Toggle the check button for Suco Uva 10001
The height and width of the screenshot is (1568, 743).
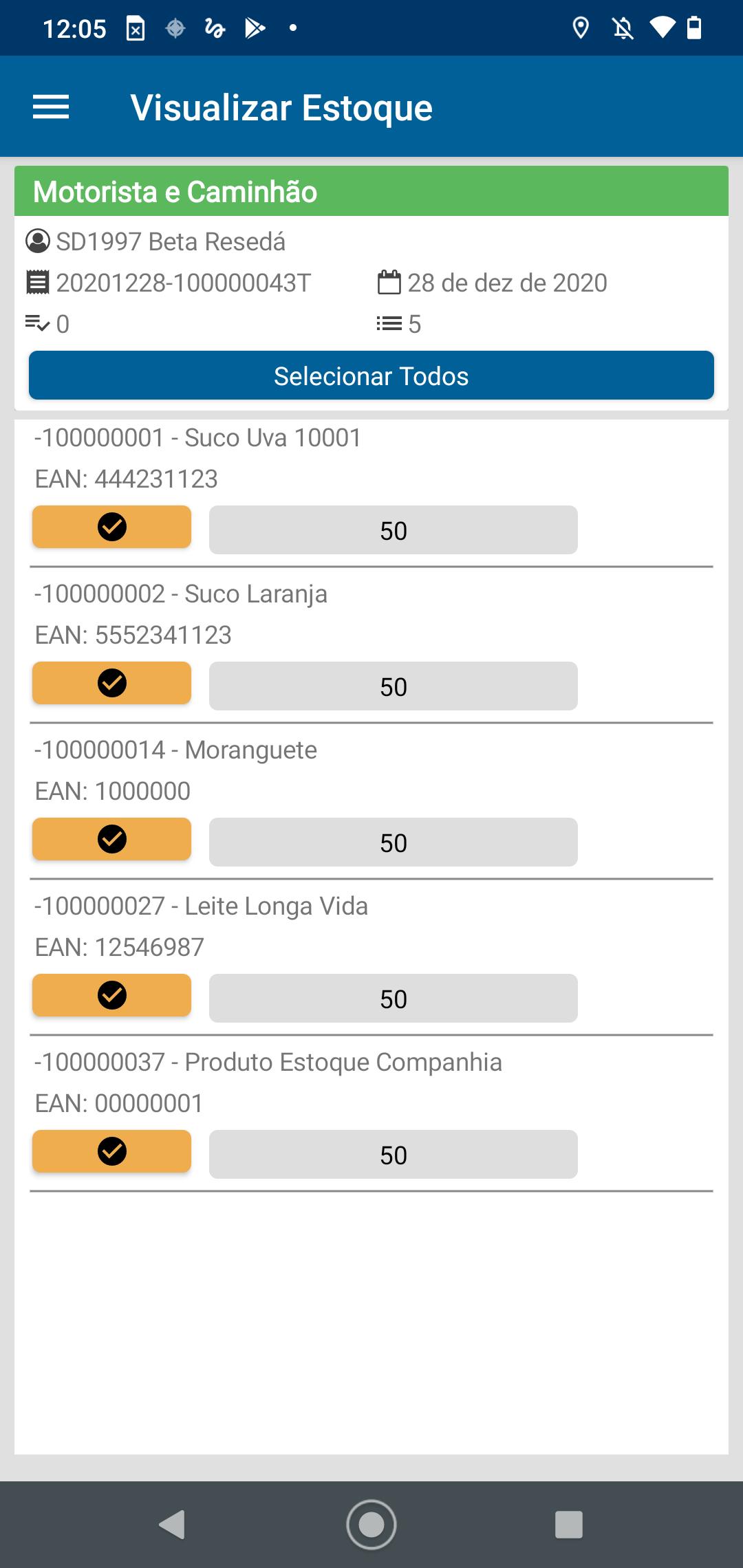click(x=111, y=527)
